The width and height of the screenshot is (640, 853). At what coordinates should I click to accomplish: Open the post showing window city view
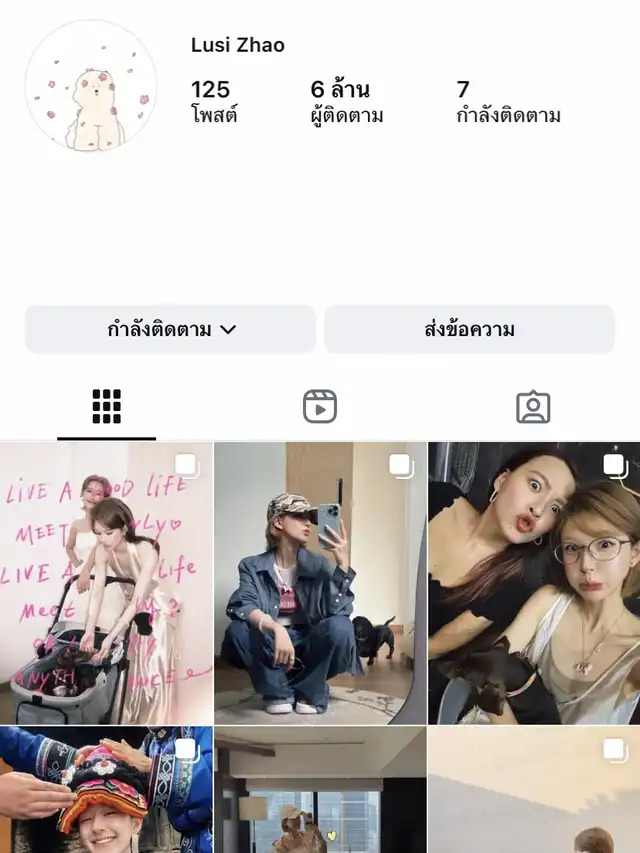[320, 790]
